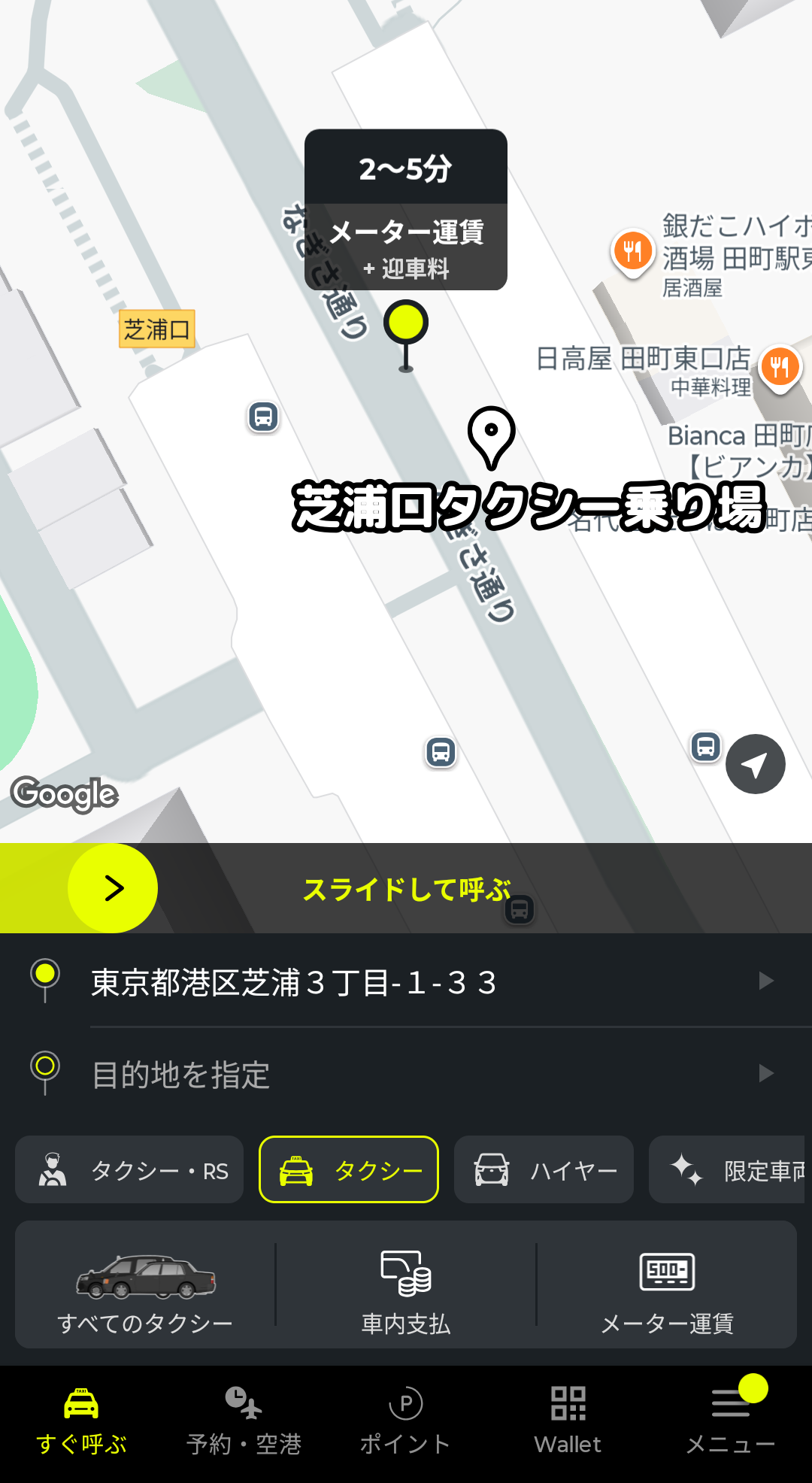This screenshot has height=1483, width=812.
Task: Select the タクシー・RS ride type
Action: pos(129,1170)
